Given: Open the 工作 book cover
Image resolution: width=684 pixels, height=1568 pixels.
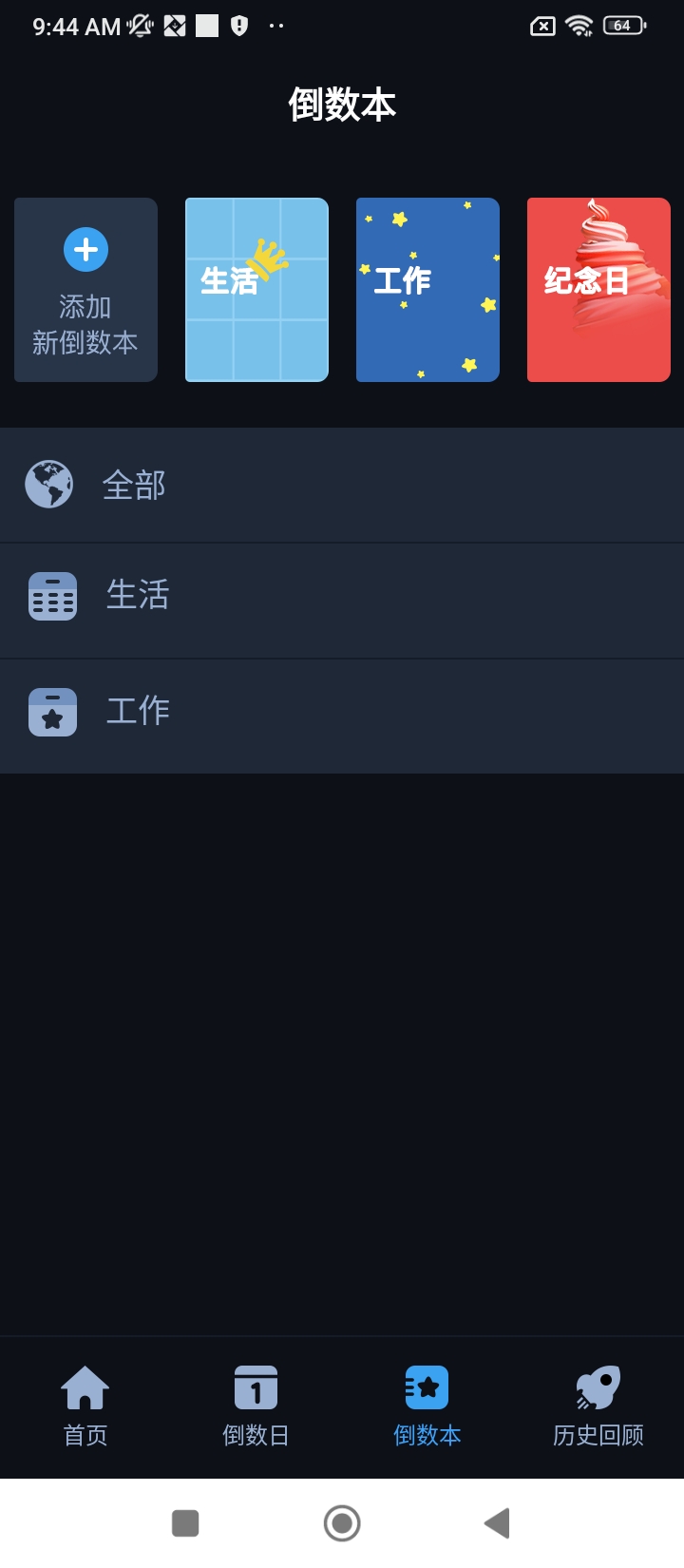Looking at the screenshot, I should click(x=427, y=290).
